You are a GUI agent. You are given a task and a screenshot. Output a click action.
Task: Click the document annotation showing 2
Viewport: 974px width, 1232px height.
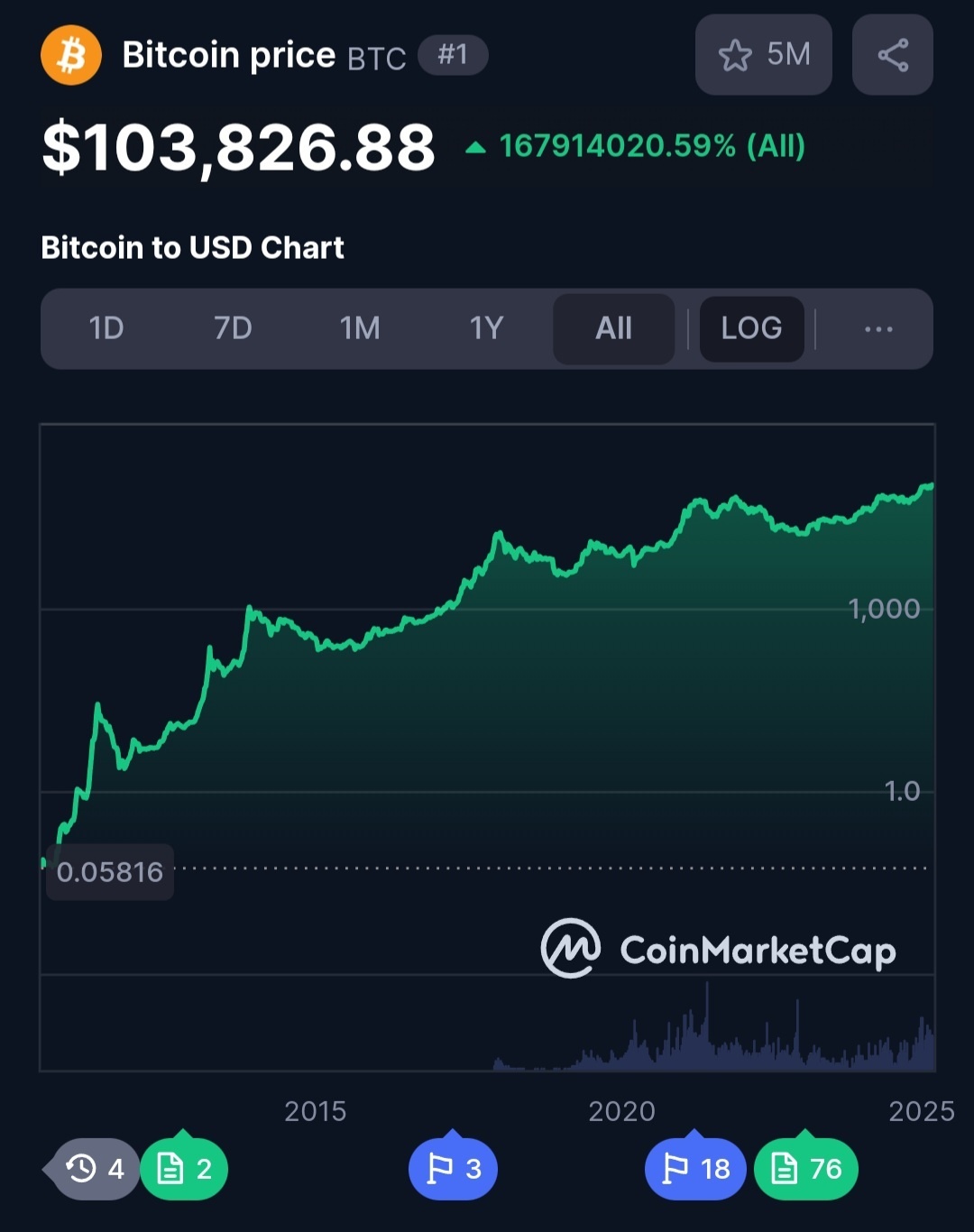pos(184,1169)
